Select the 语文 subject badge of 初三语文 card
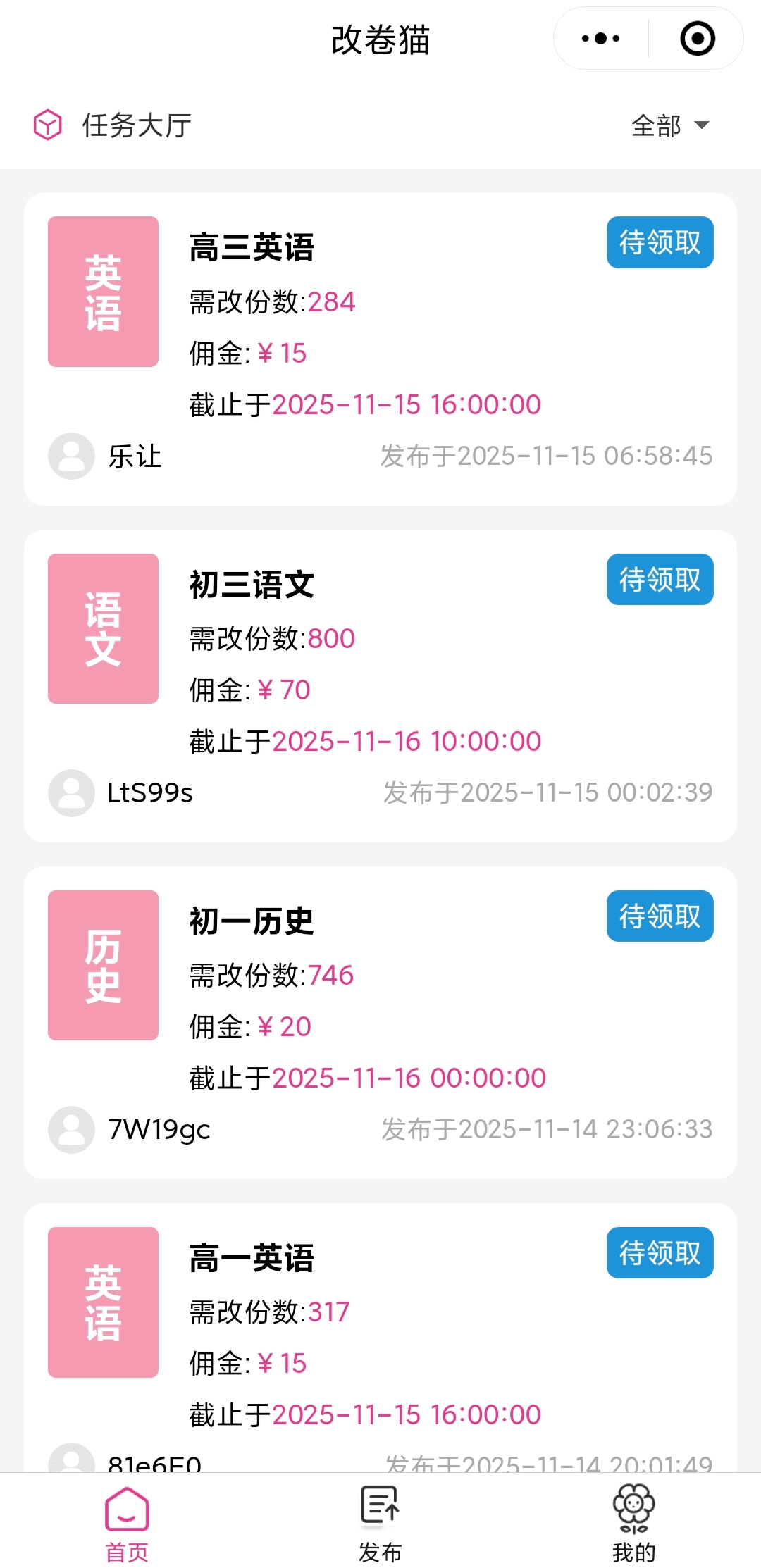This screenshot has width=761, height=1568. point(102,628)
